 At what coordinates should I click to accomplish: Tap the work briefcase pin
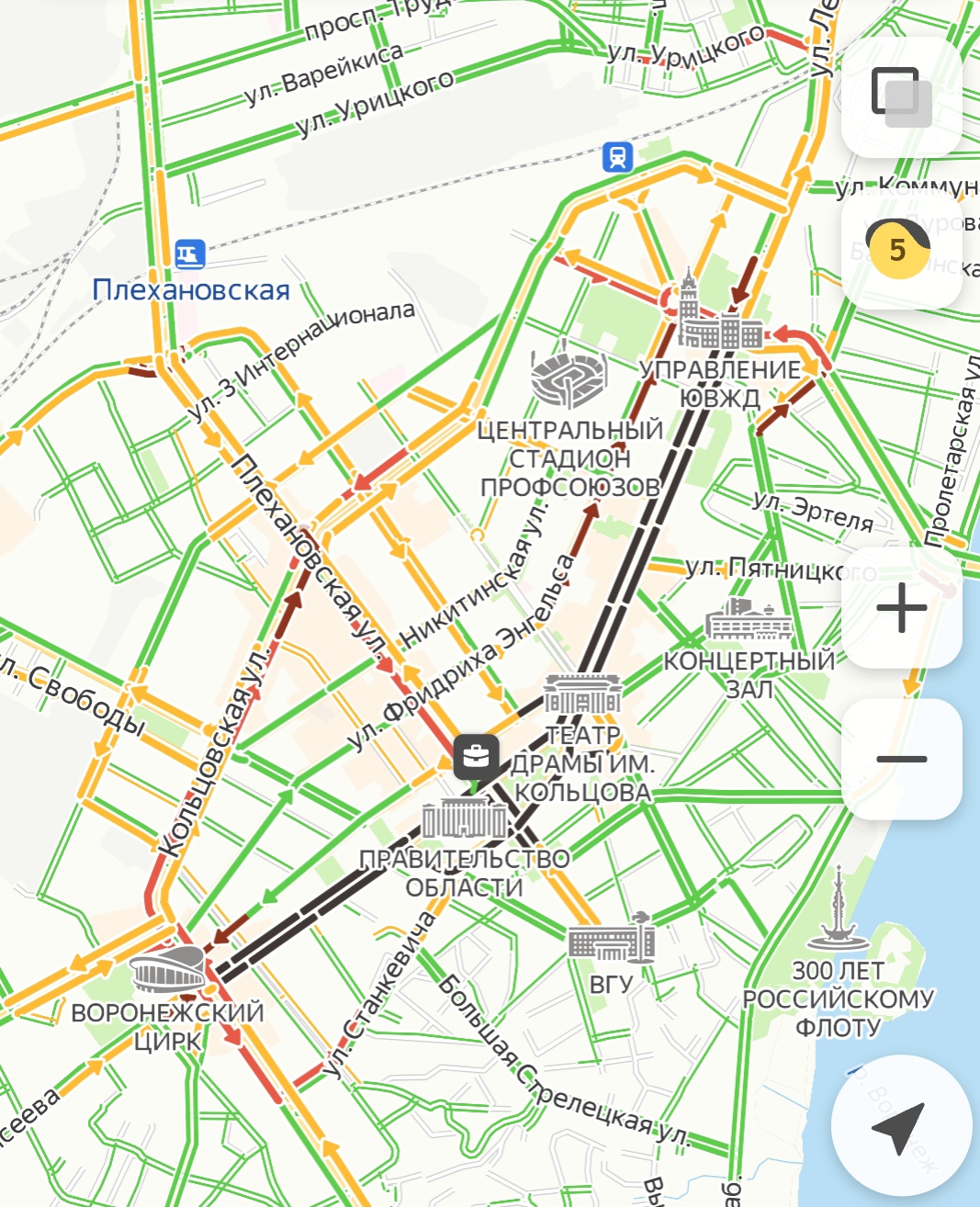[x=476, y=758]
